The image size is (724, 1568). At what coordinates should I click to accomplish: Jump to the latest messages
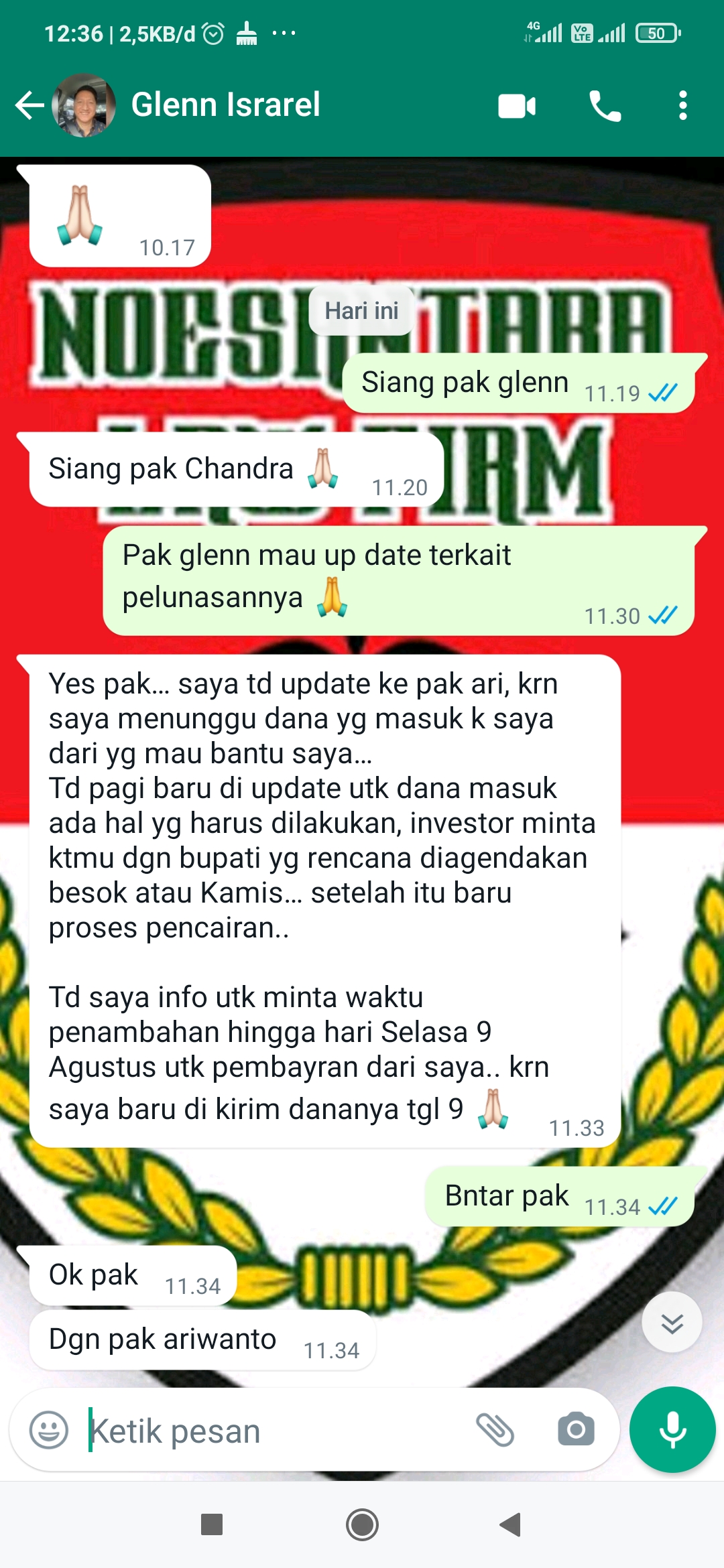point(672,1322)
